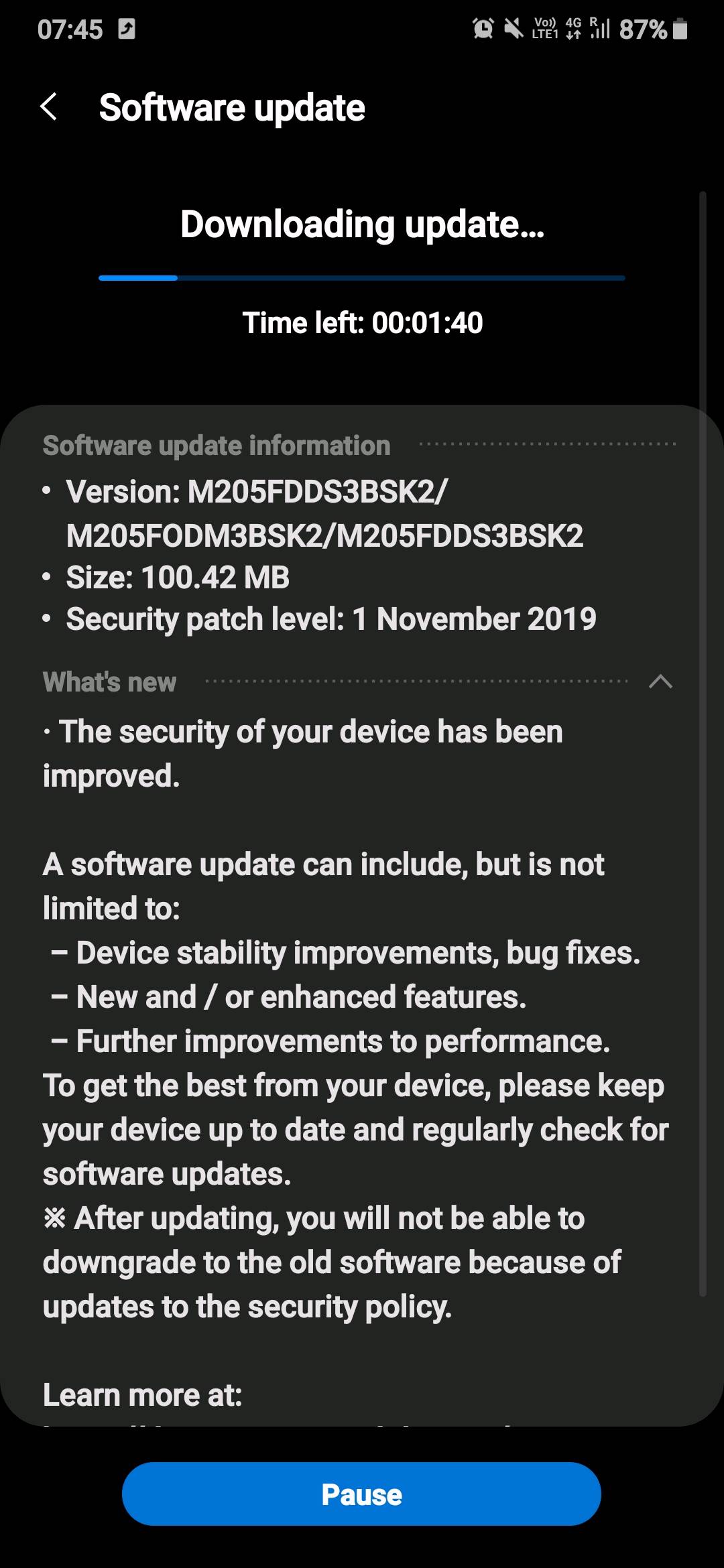Viewport: 724px width, 1568px height.
Task: Collapse the What's new section
Action: point(660,681)
